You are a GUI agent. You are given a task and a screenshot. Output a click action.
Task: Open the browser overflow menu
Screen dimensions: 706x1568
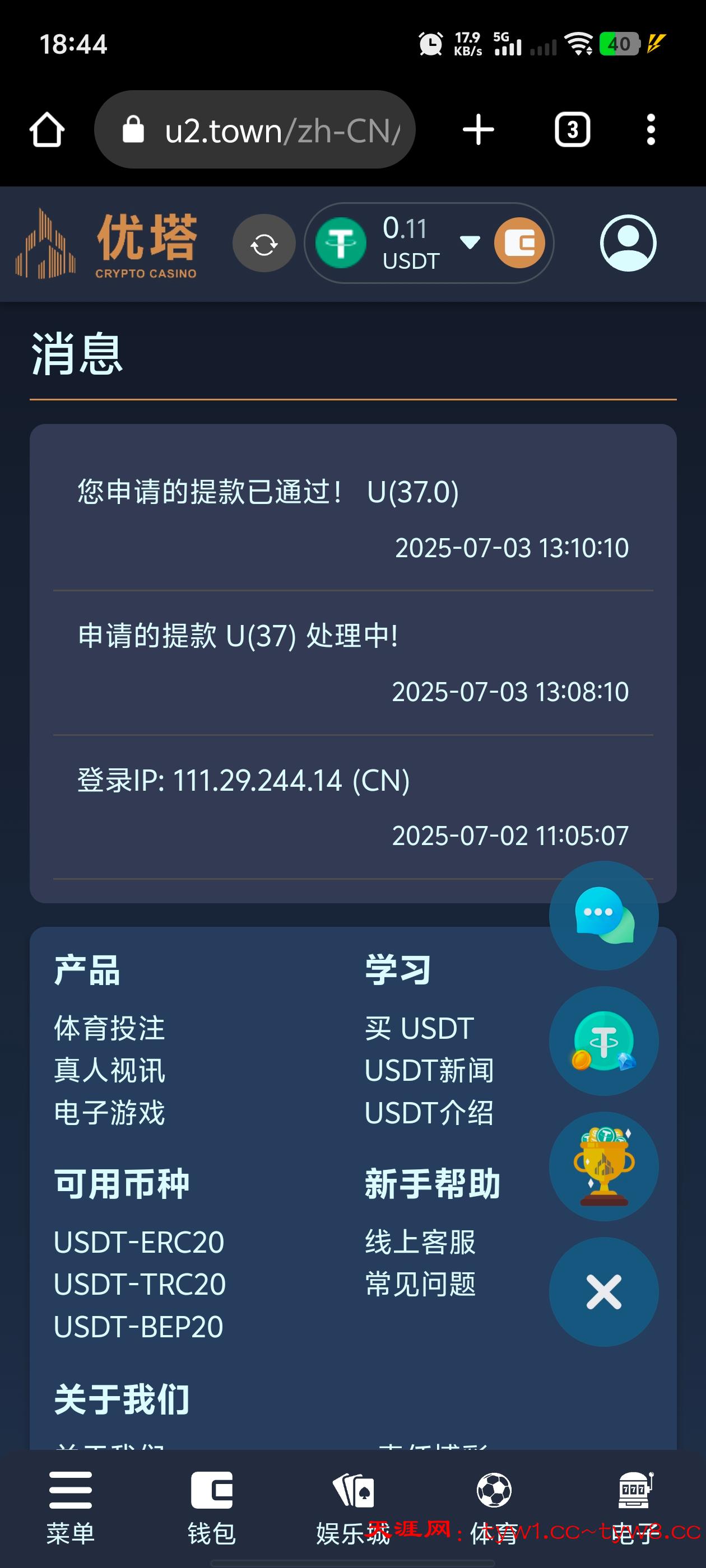tap(651, 130)
